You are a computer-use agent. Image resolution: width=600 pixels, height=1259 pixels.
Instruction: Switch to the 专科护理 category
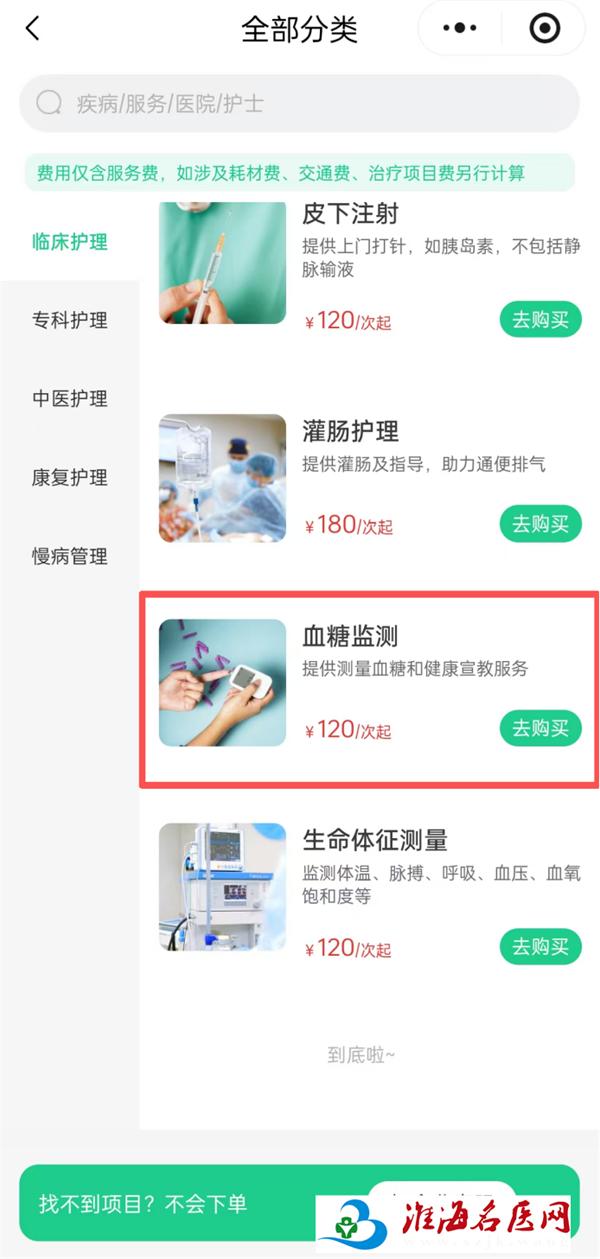point(69,320)
